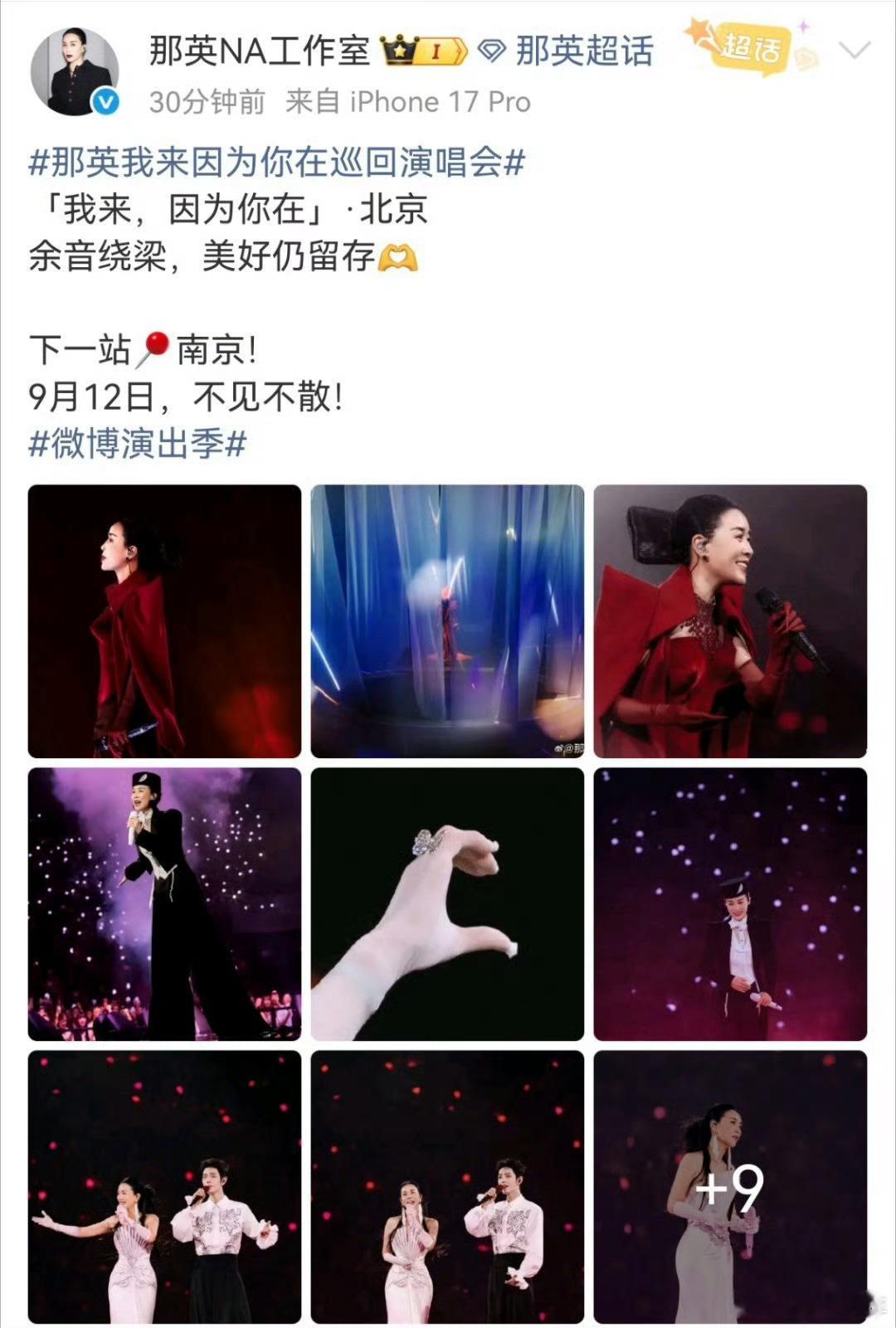
Task: Open the photo tile marked +9
Action: point(730,1187)
